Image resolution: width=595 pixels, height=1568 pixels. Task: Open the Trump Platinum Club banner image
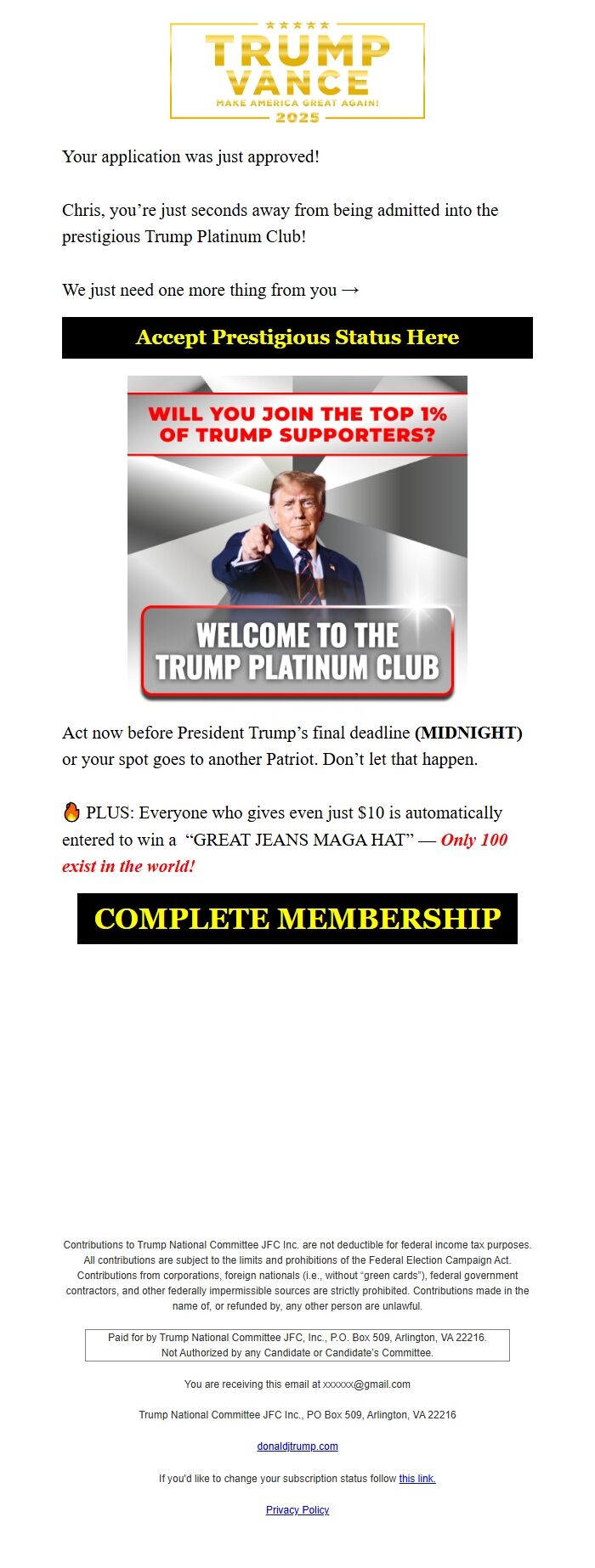(x=297, y=538)
